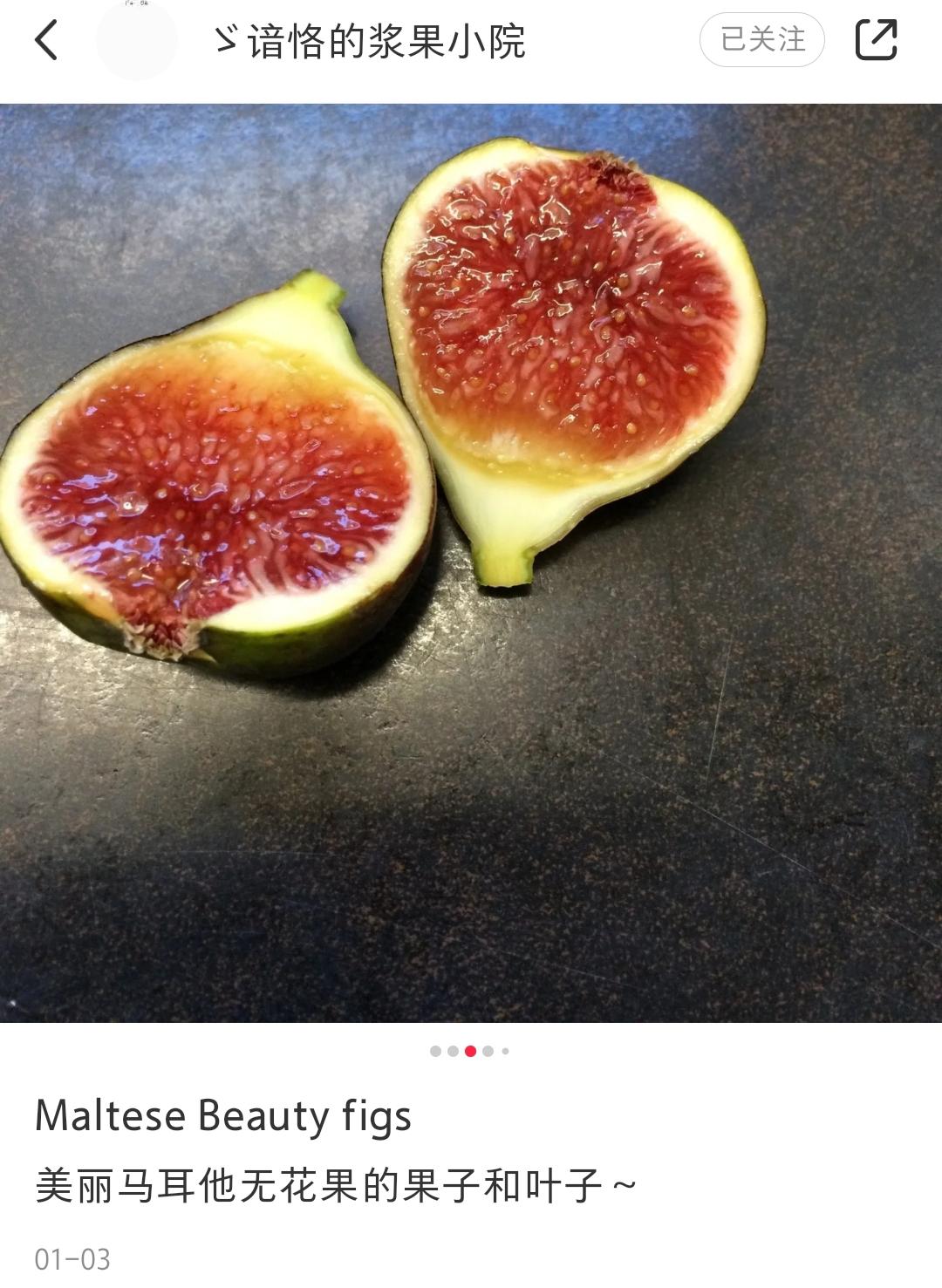Image resolution: width=942 pixels, height=1288 pixels.
Task: Share this post
Action: [876, 40]
